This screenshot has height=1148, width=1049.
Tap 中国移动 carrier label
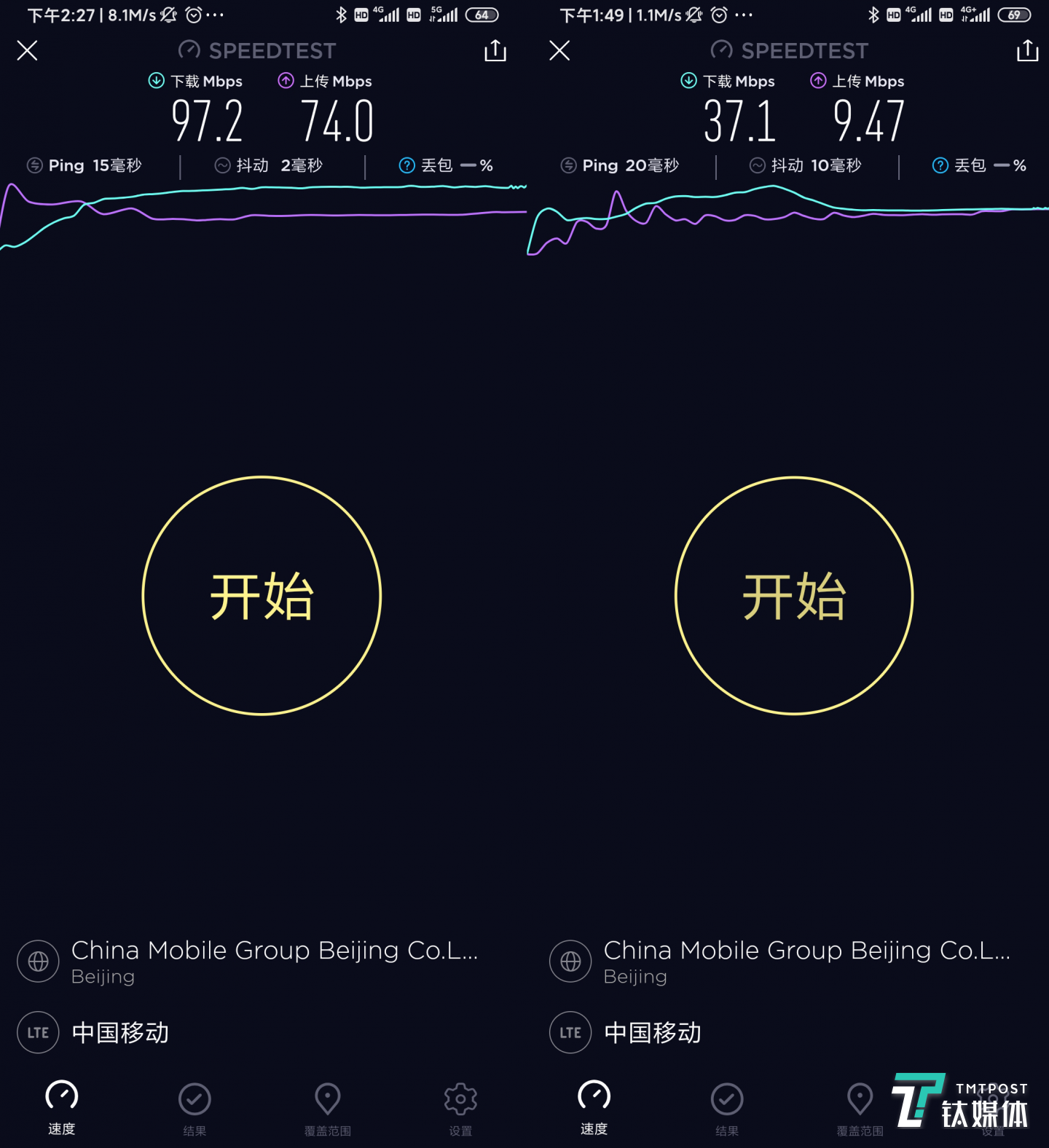coord(119,1032)
